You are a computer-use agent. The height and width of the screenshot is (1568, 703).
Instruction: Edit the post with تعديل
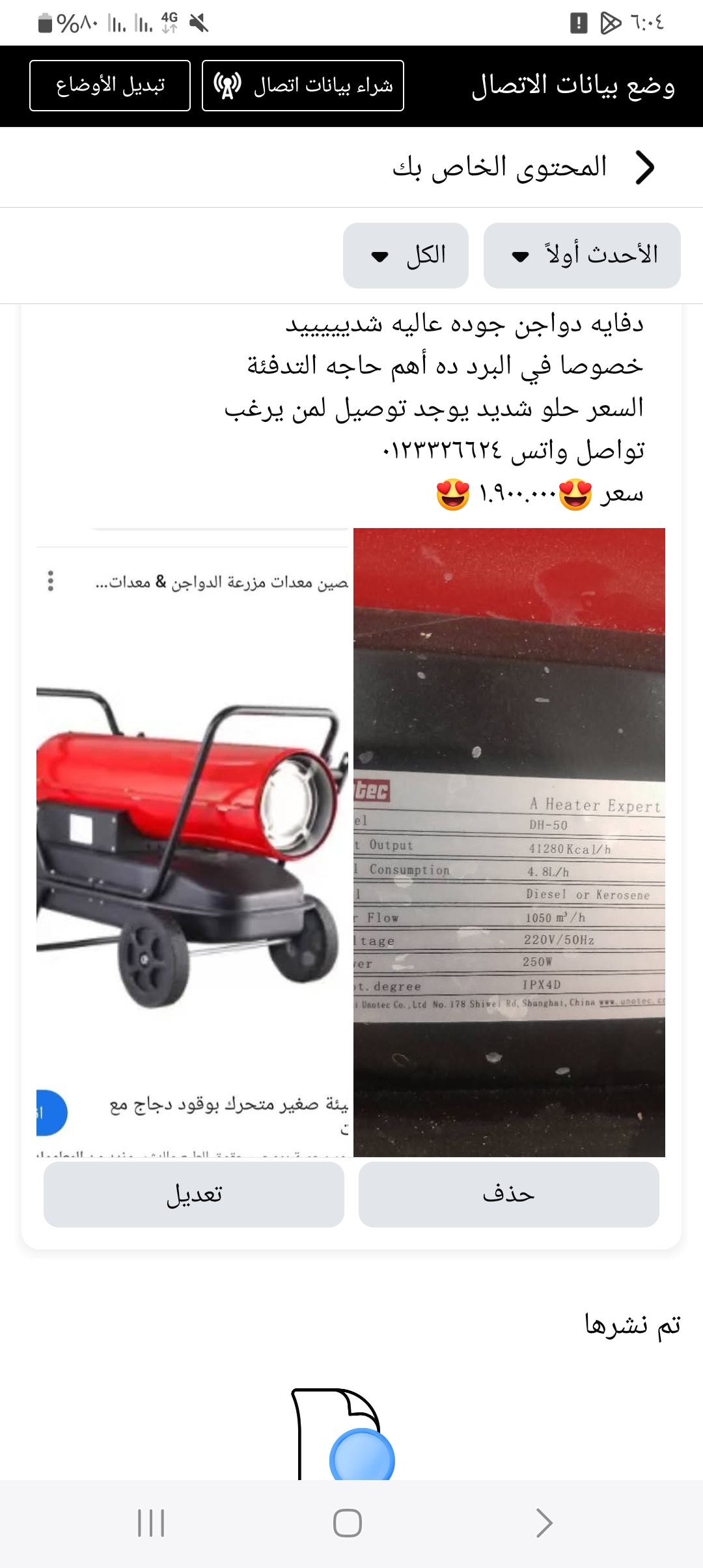(193, 1194)
